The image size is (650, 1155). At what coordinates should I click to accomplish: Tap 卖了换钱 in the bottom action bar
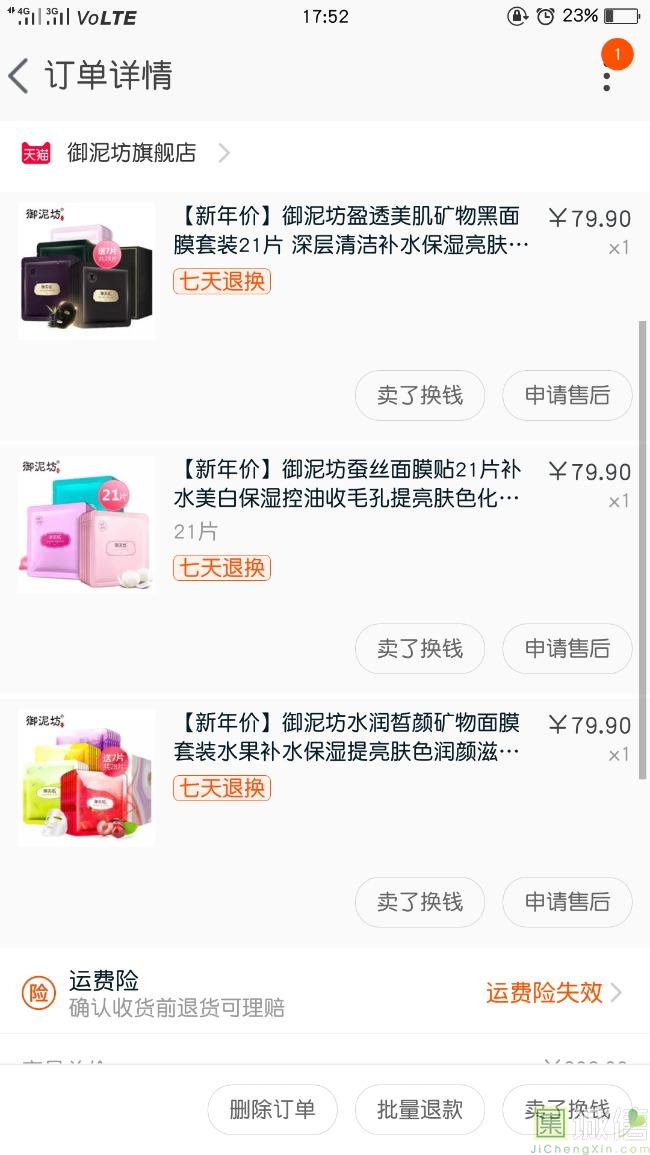(567, 1109)
